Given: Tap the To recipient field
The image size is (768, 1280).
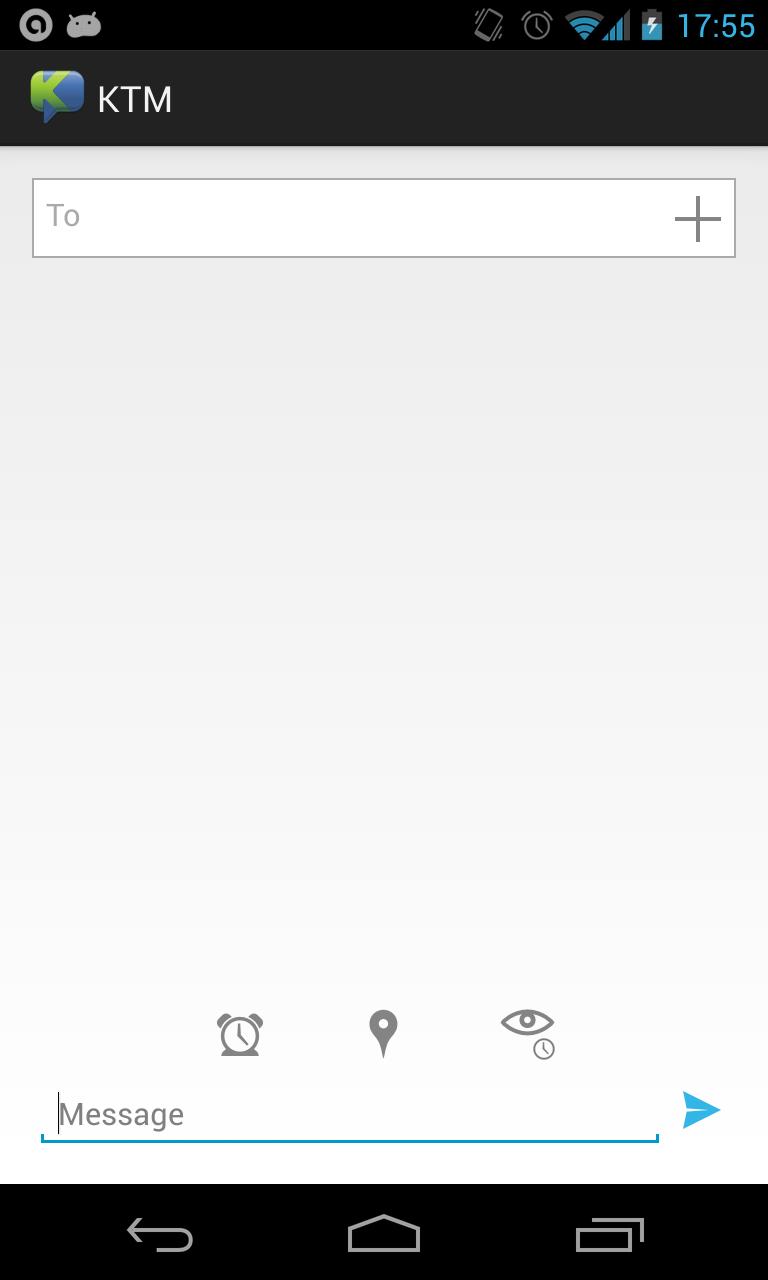Looking at the screenshot, I should pos(340,218).
